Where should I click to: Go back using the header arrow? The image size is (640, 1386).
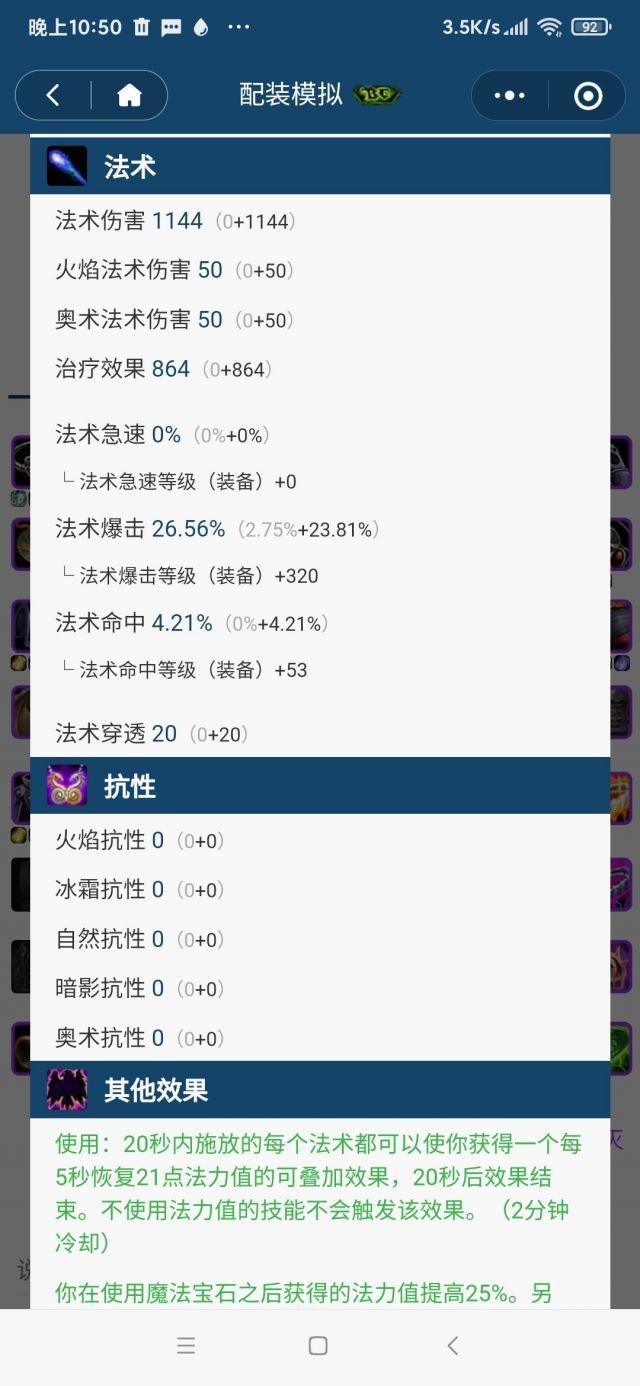coord(53,96)
